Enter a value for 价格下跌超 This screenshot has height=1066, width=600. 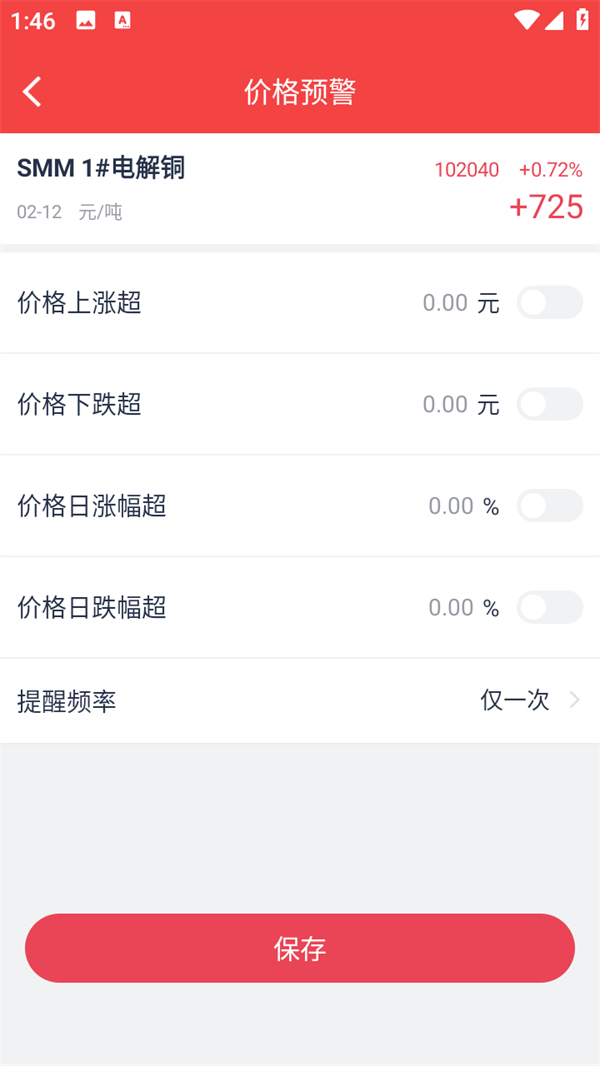pos(445,404)
